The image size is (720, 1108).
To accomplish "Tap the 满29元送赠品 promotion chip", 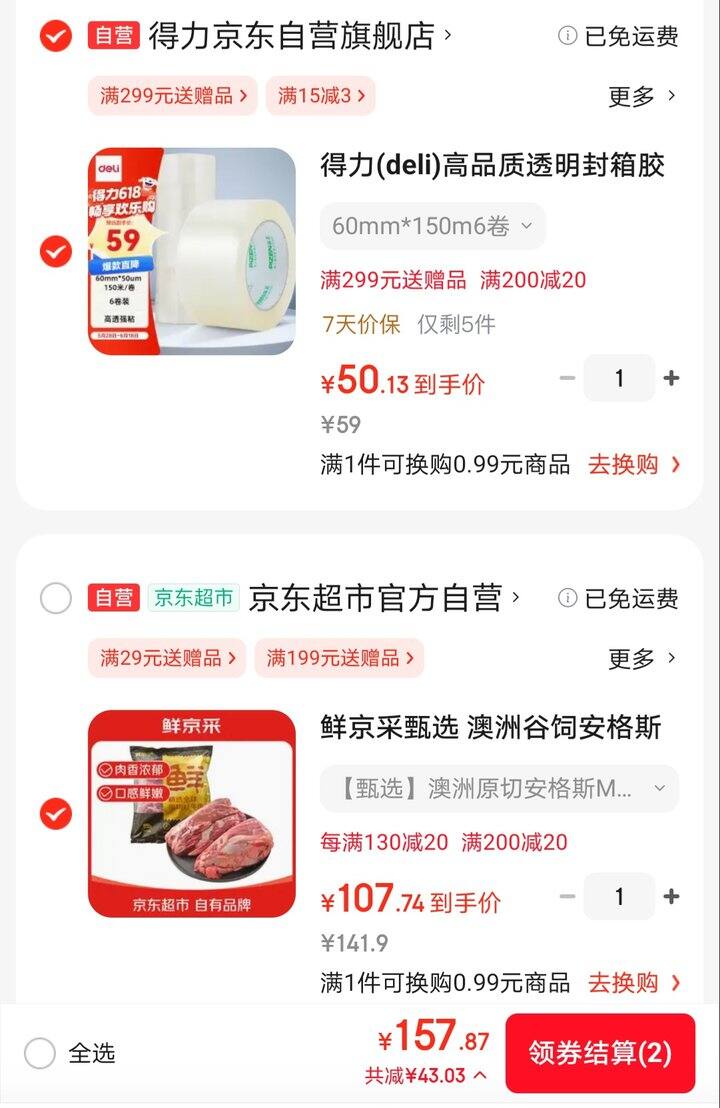I will click(x=166, y=658).
